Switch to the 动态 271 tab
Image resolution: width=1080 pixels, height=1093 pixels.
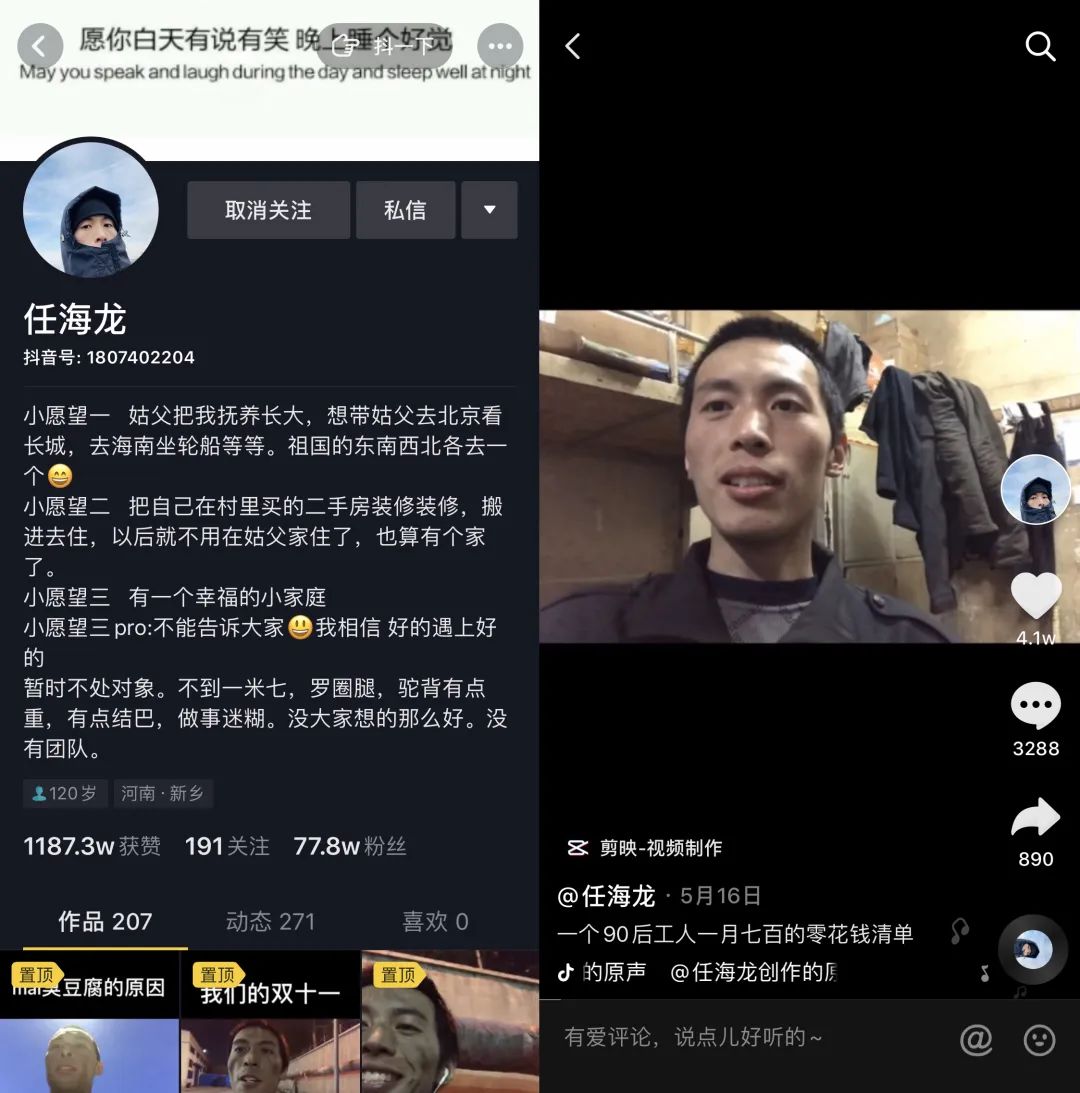coord(269,921)
